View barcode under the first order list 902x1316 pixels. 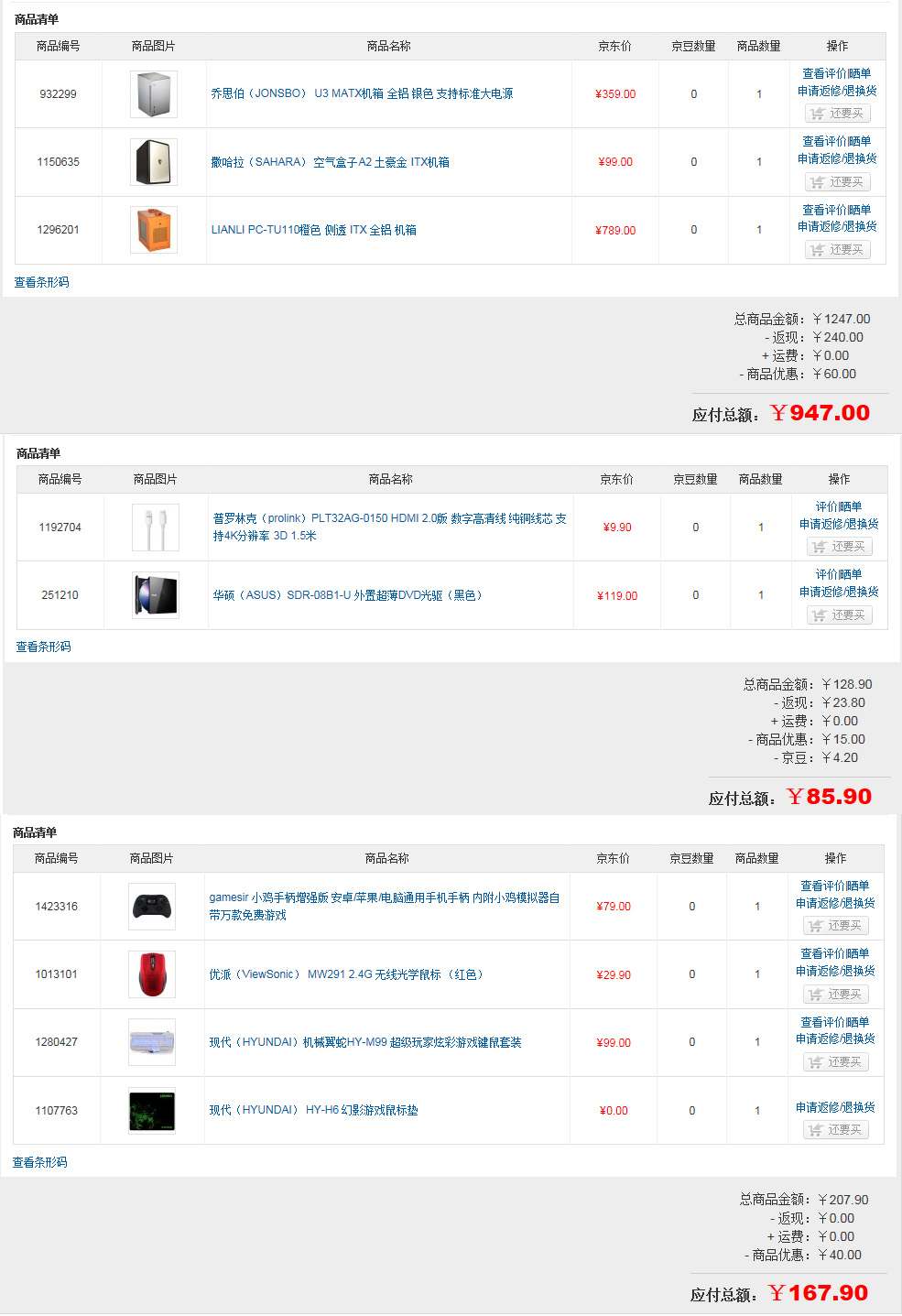[41, 282]
